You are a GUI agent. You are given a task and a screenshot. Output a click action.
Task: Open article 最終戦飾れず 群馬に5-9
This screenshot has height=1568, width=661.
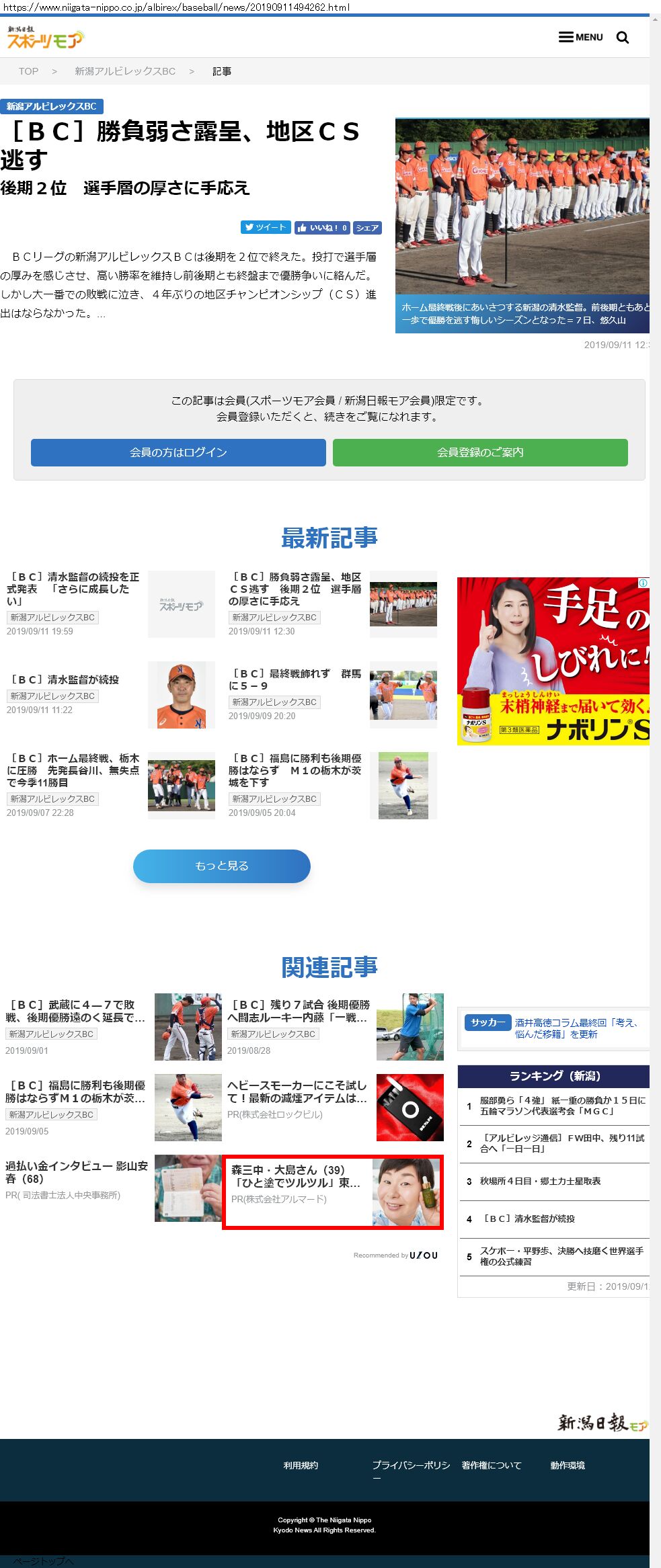[295, 679]
